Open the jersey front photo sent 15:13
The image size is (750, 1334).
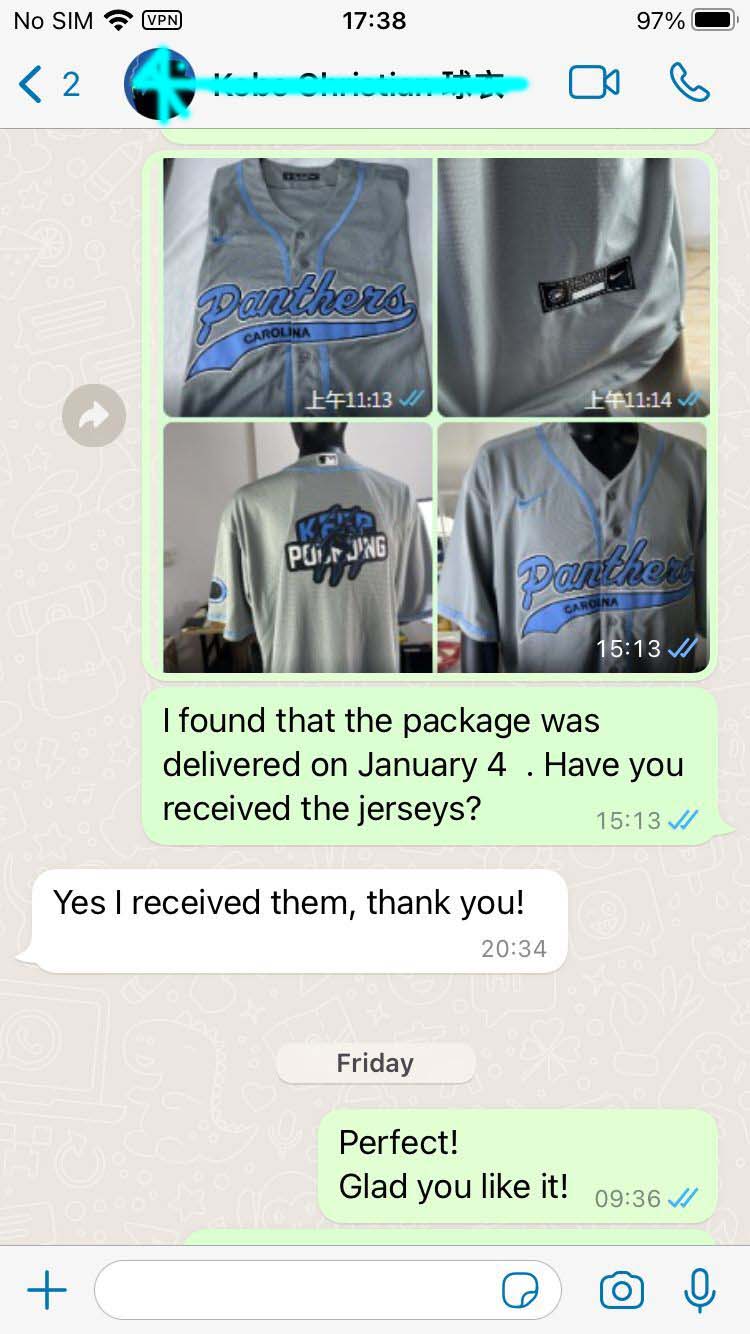(x=572, y=547)
